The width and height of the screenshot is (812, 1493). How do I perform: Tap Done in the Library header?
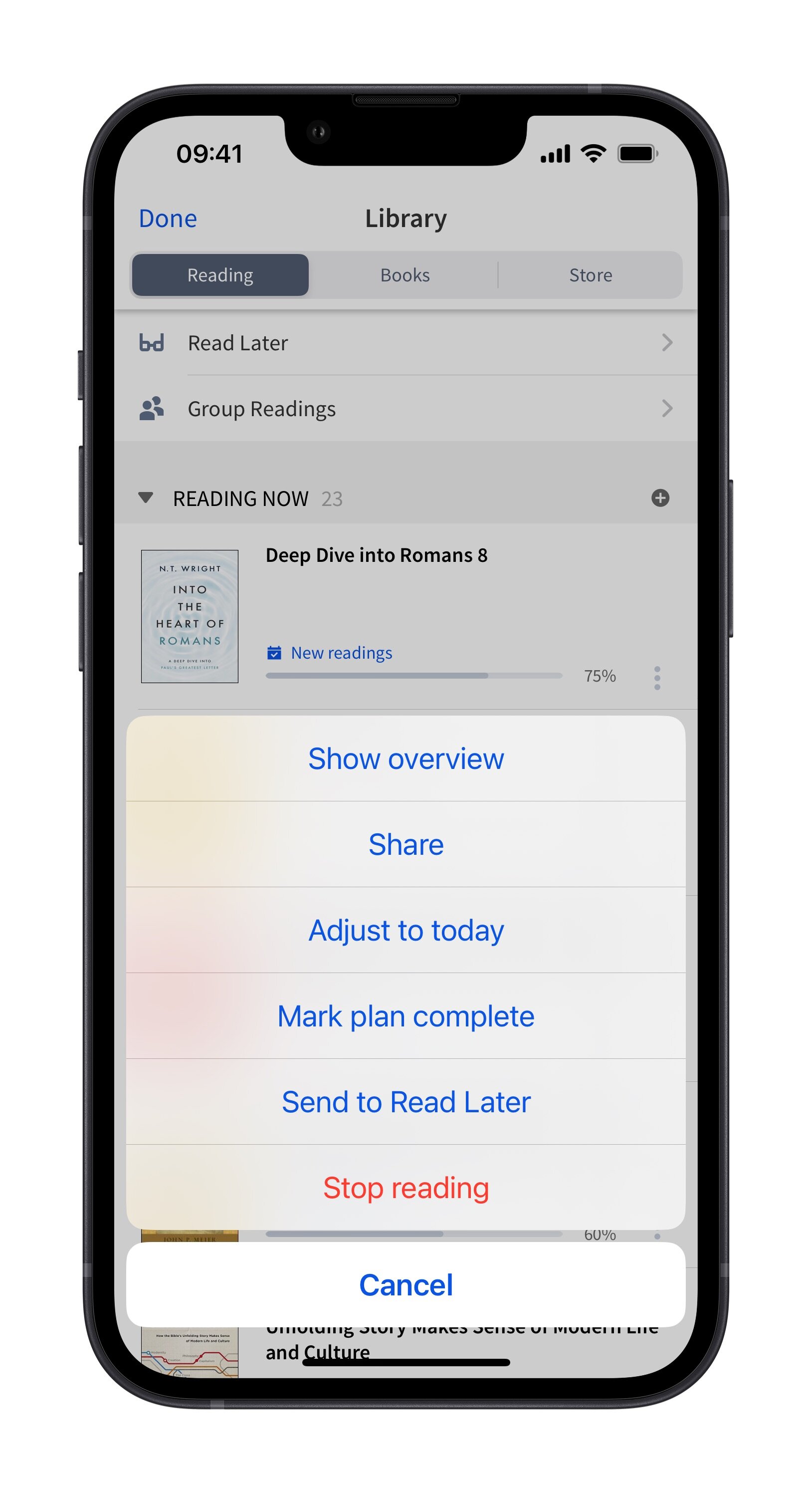tap(168, 219)
